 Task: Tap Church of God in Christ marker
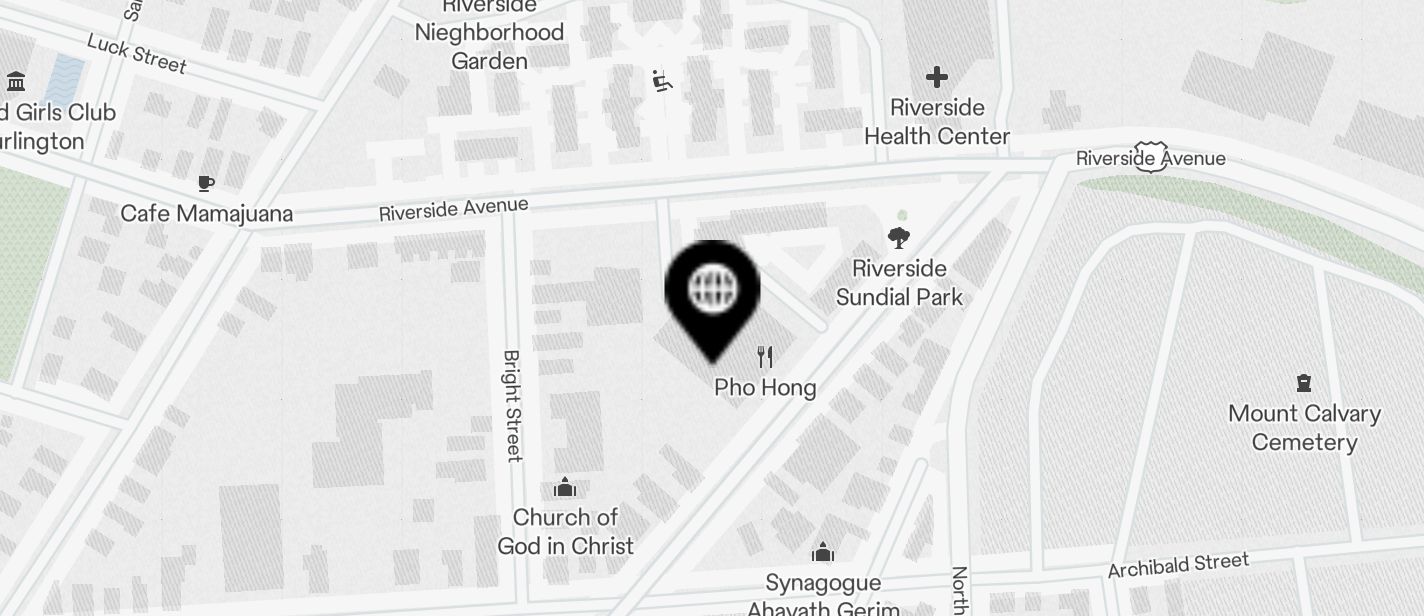(565, 488)
